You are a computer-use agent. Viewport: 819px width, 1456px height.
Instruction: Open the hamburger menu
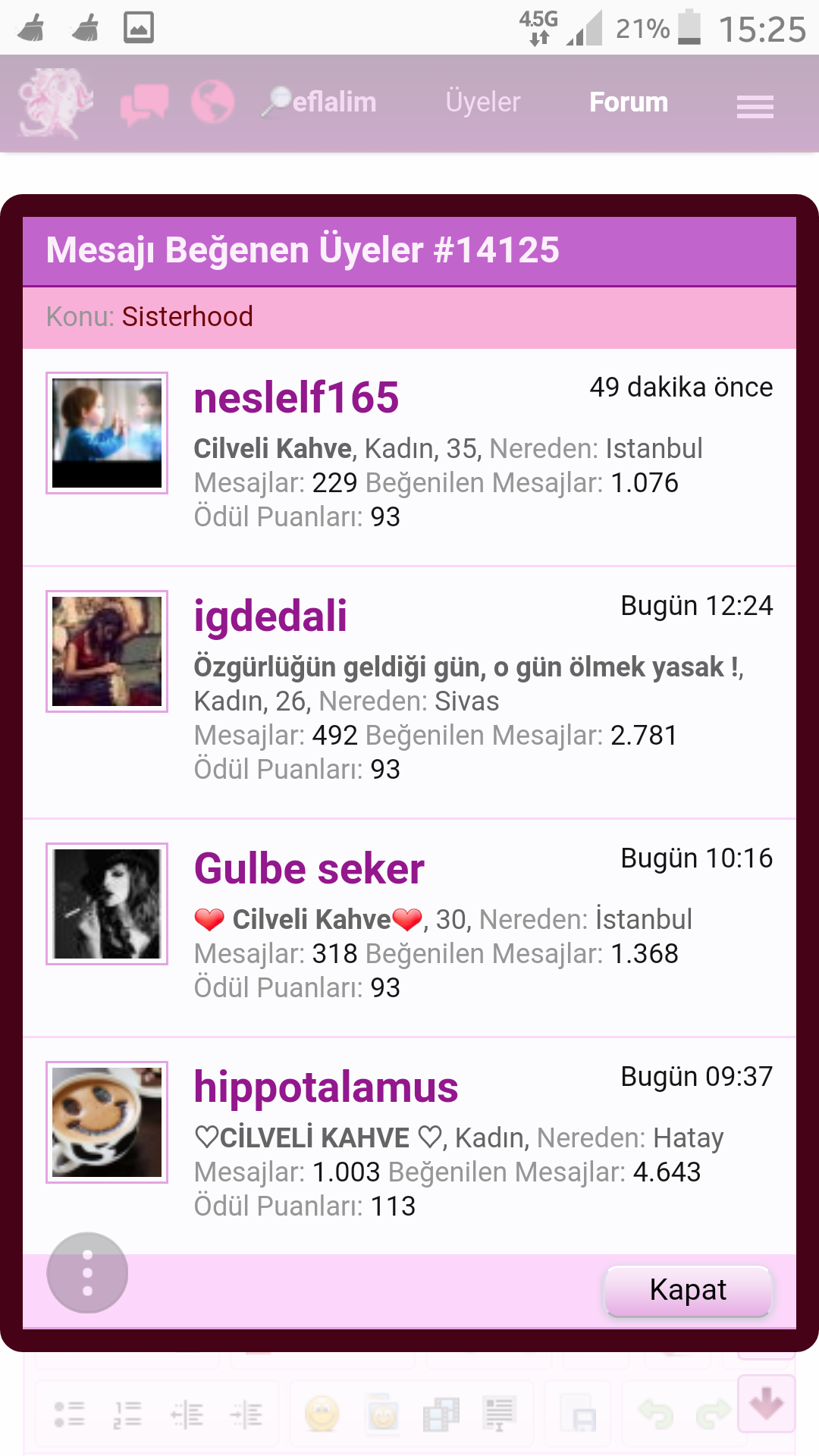(755, 105)
